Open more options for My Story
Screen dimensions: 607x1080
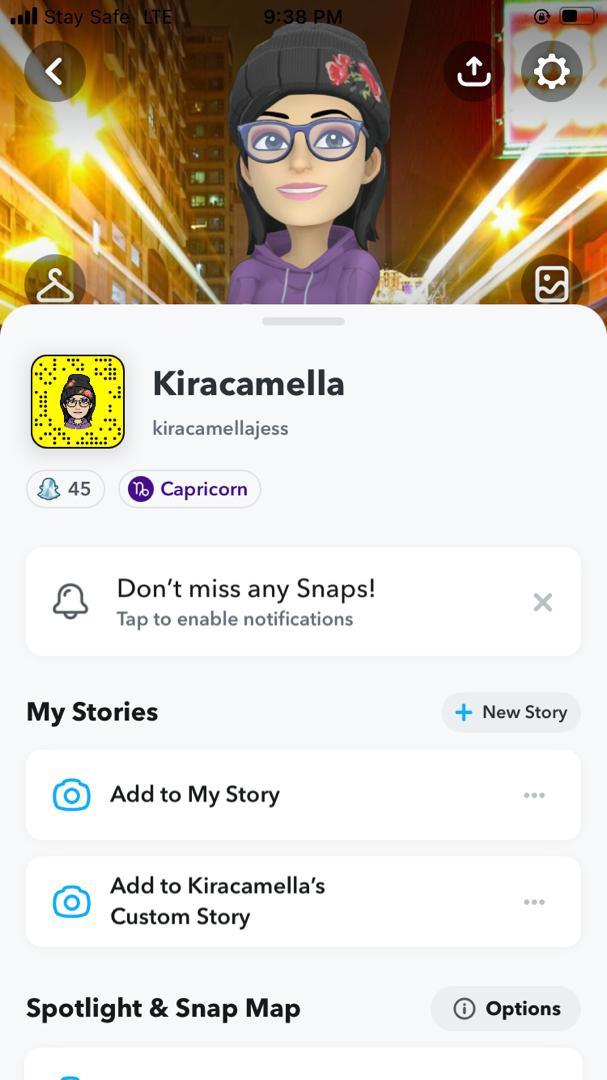tap(534, 795)
